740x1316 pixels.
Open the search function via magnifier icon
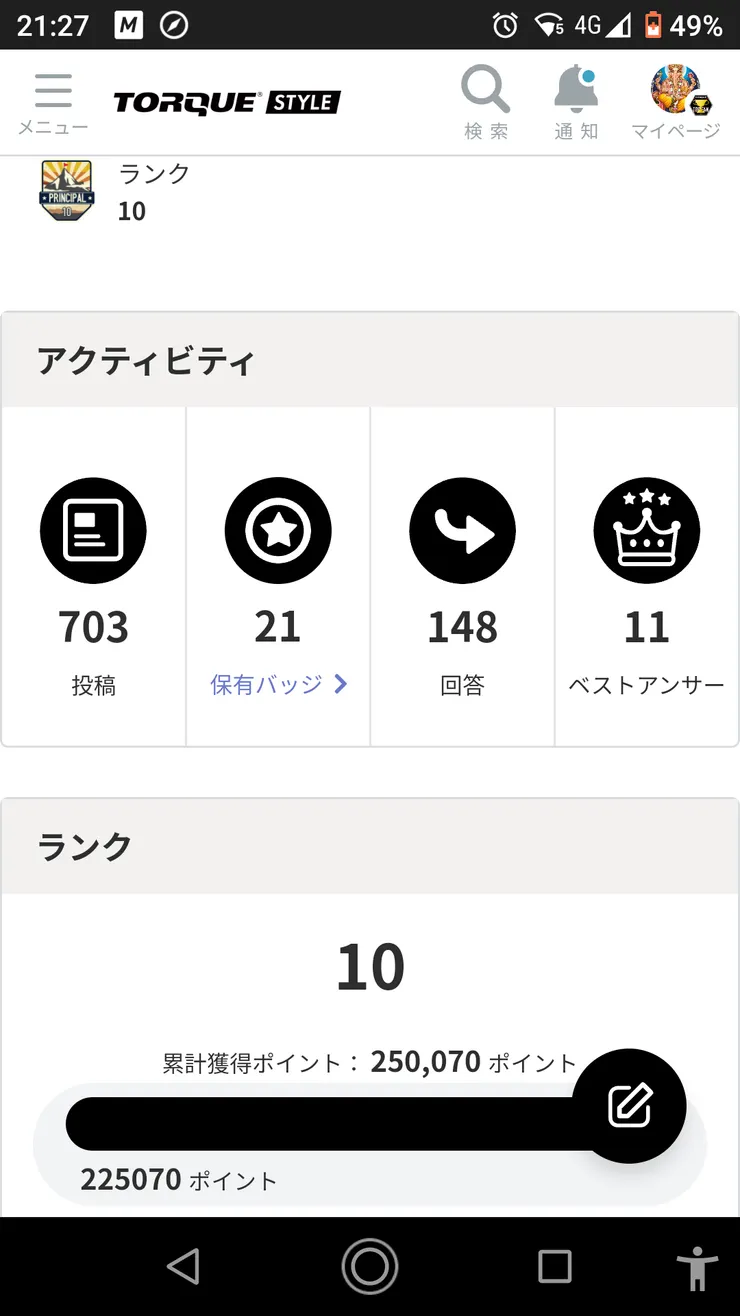[485, 90]
